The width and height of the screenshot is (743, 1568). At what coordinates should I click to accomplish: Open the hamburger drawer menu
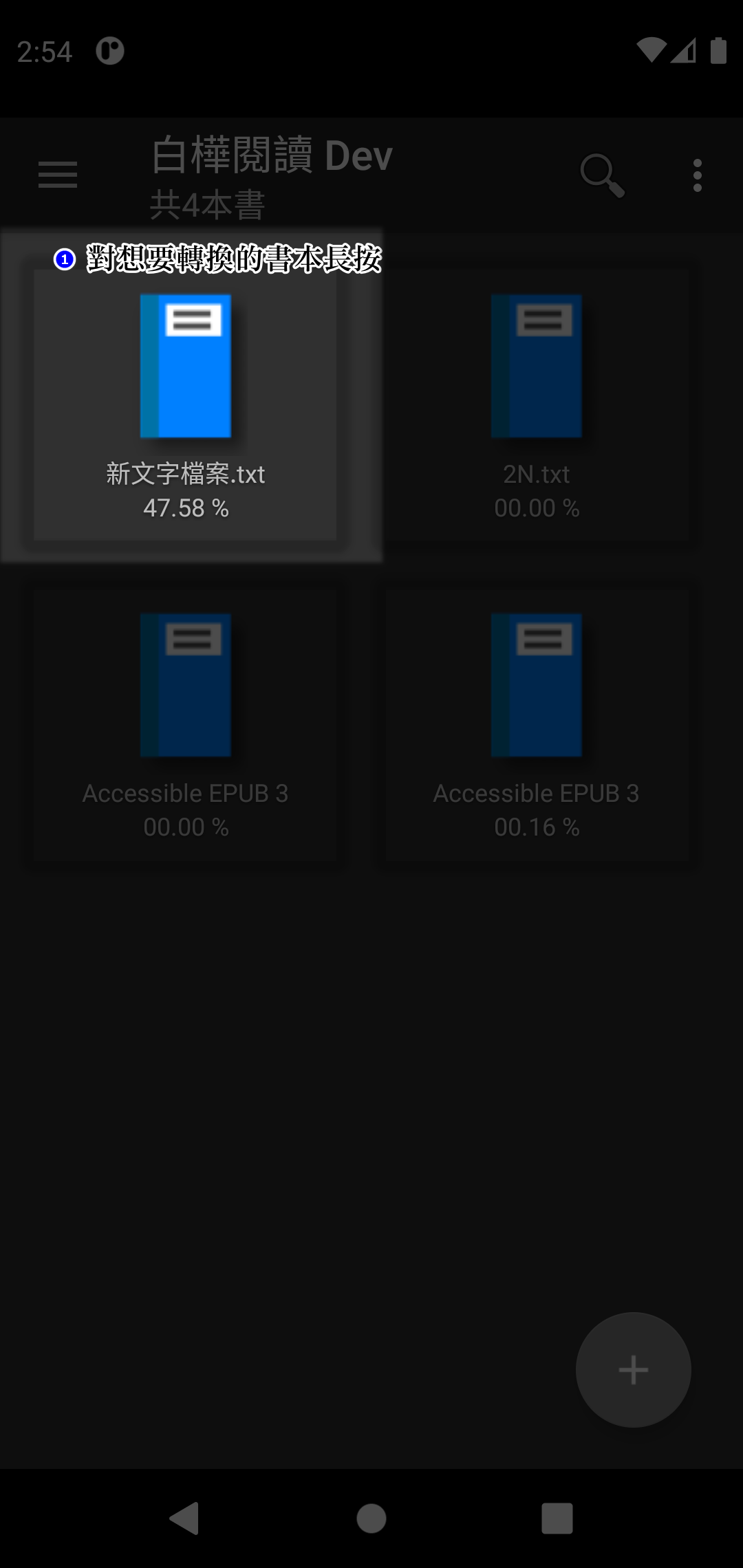58,175
